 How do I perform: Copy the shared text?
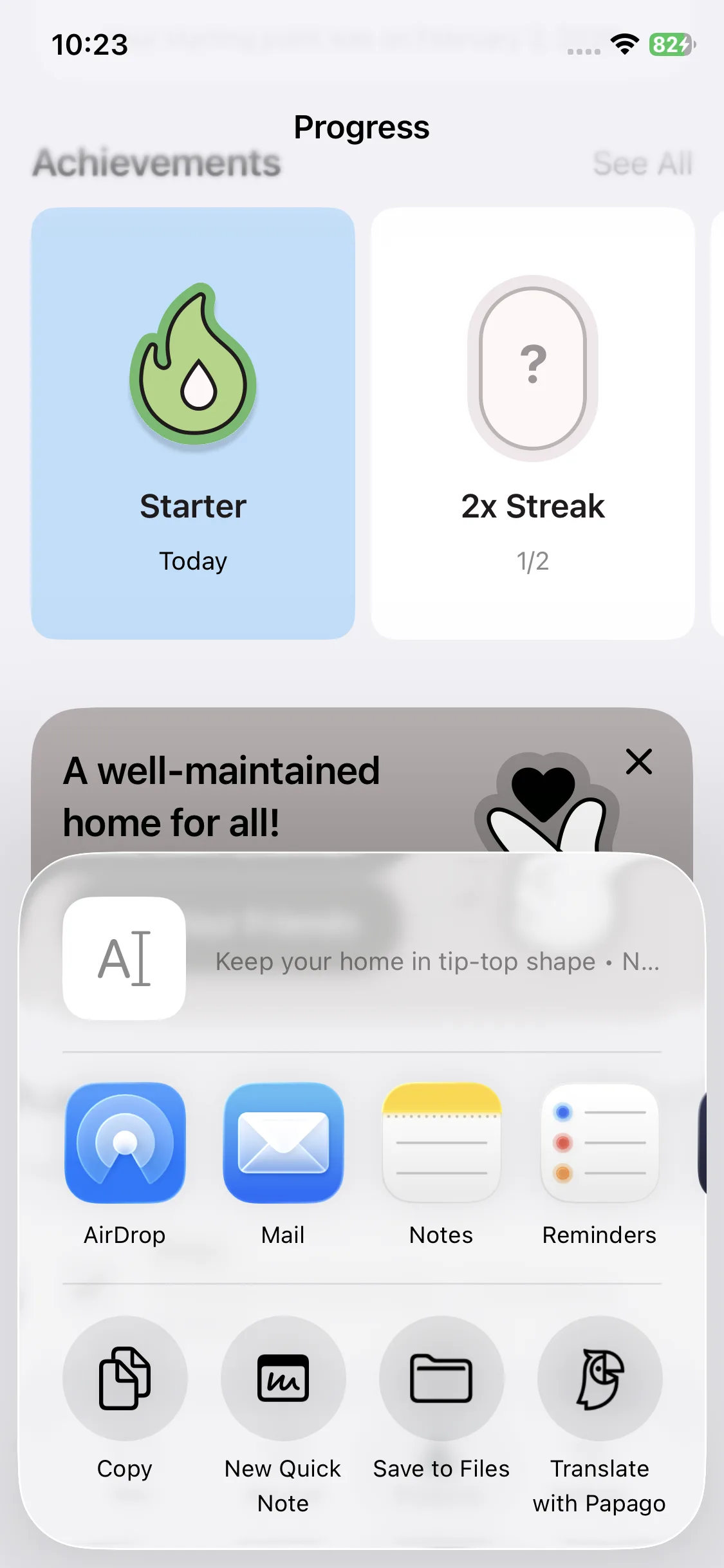point(125,1378)
